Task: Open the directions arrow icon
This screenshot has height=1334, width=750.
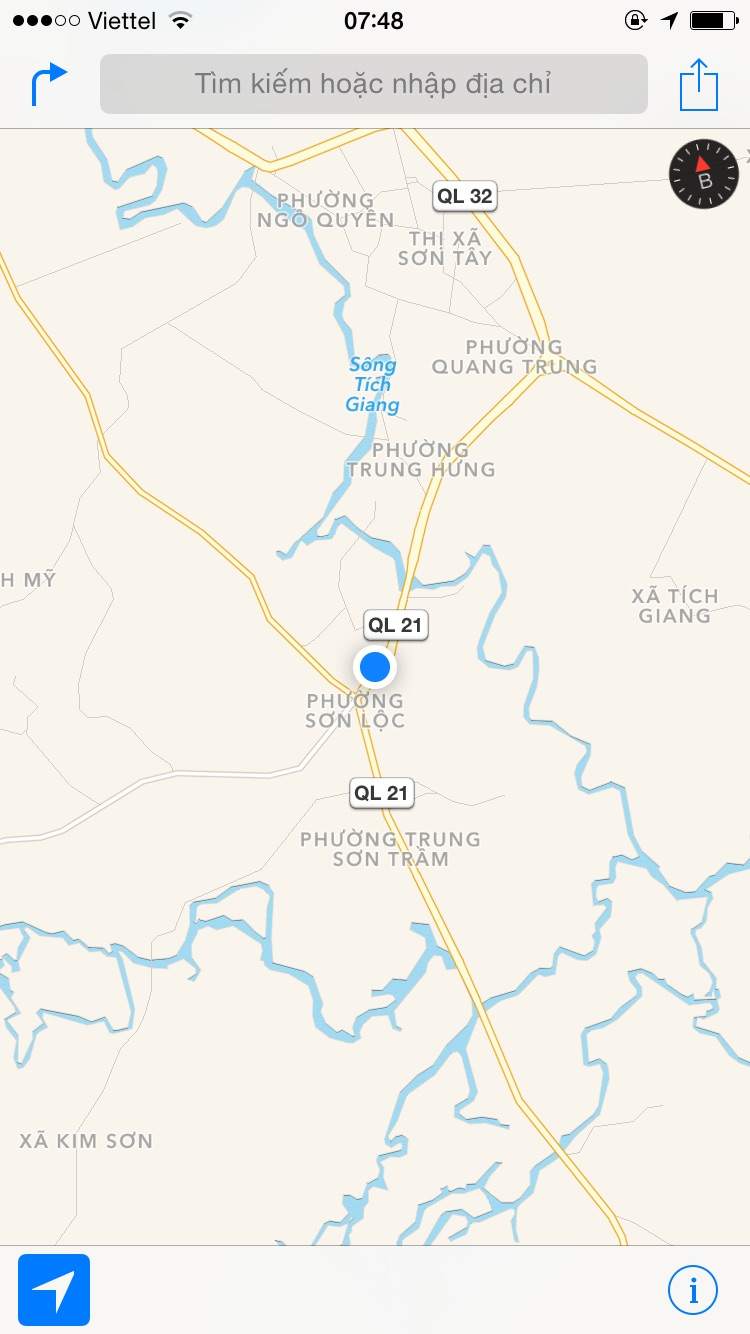Action: point(48,84)
